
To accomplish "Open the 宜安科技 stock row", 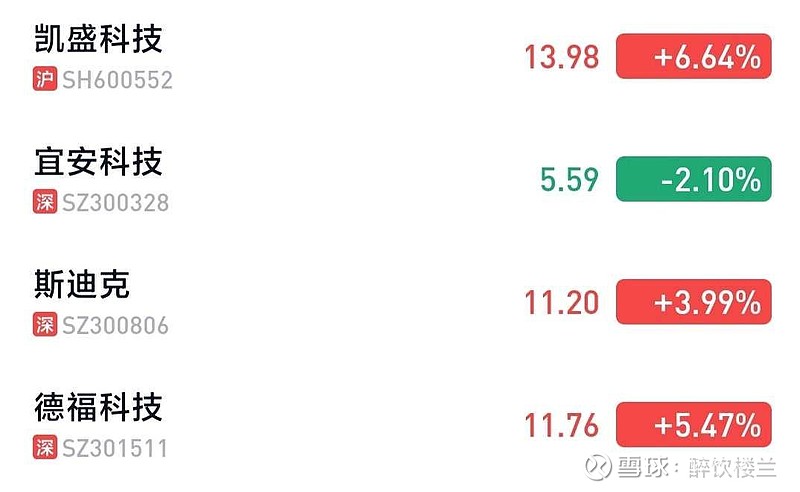I will pyautogui.click(x=98, y=163).
